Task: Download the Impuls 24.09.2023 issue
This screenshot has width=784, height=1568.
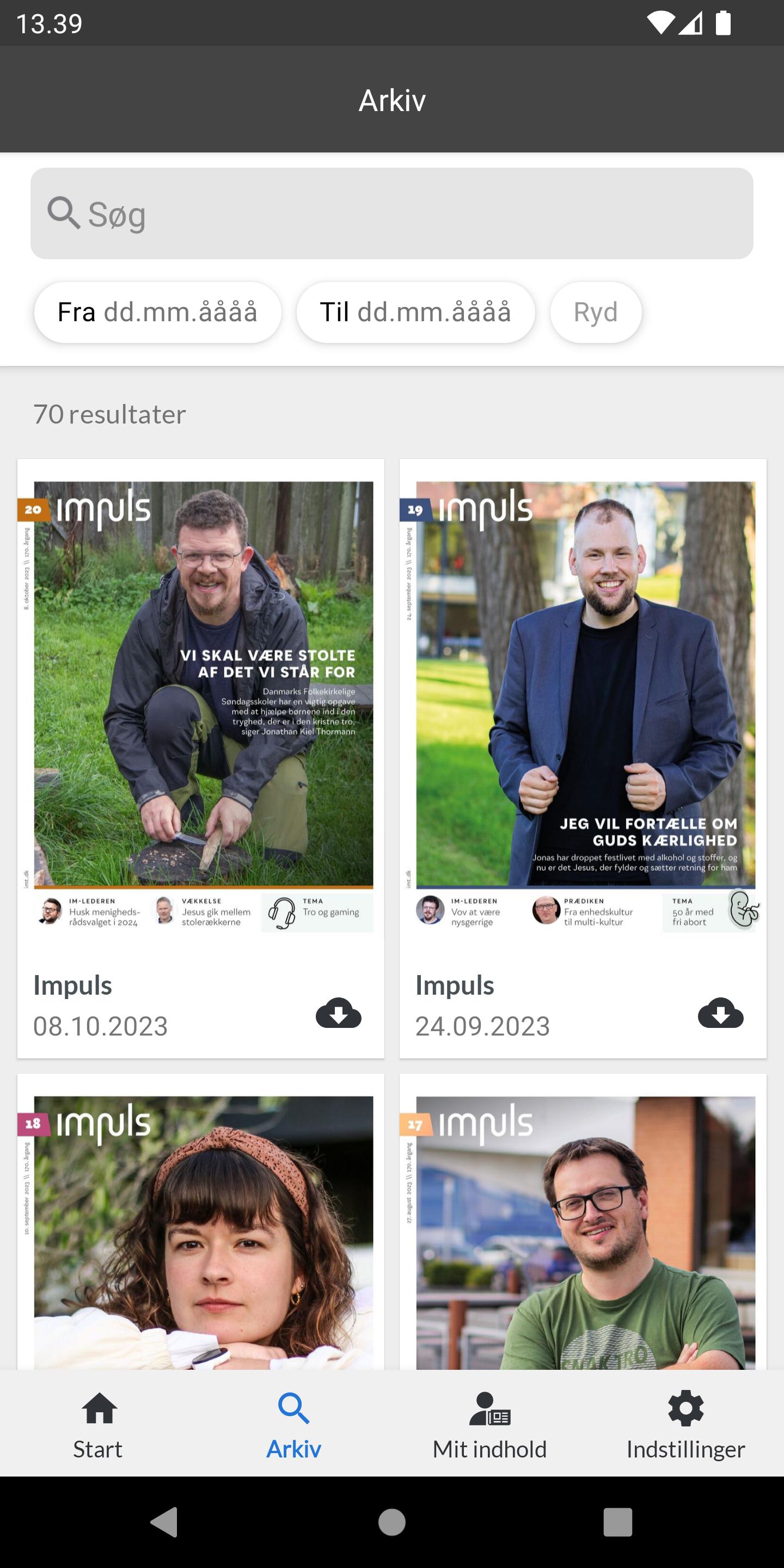Action: [x=721, y=1013]
